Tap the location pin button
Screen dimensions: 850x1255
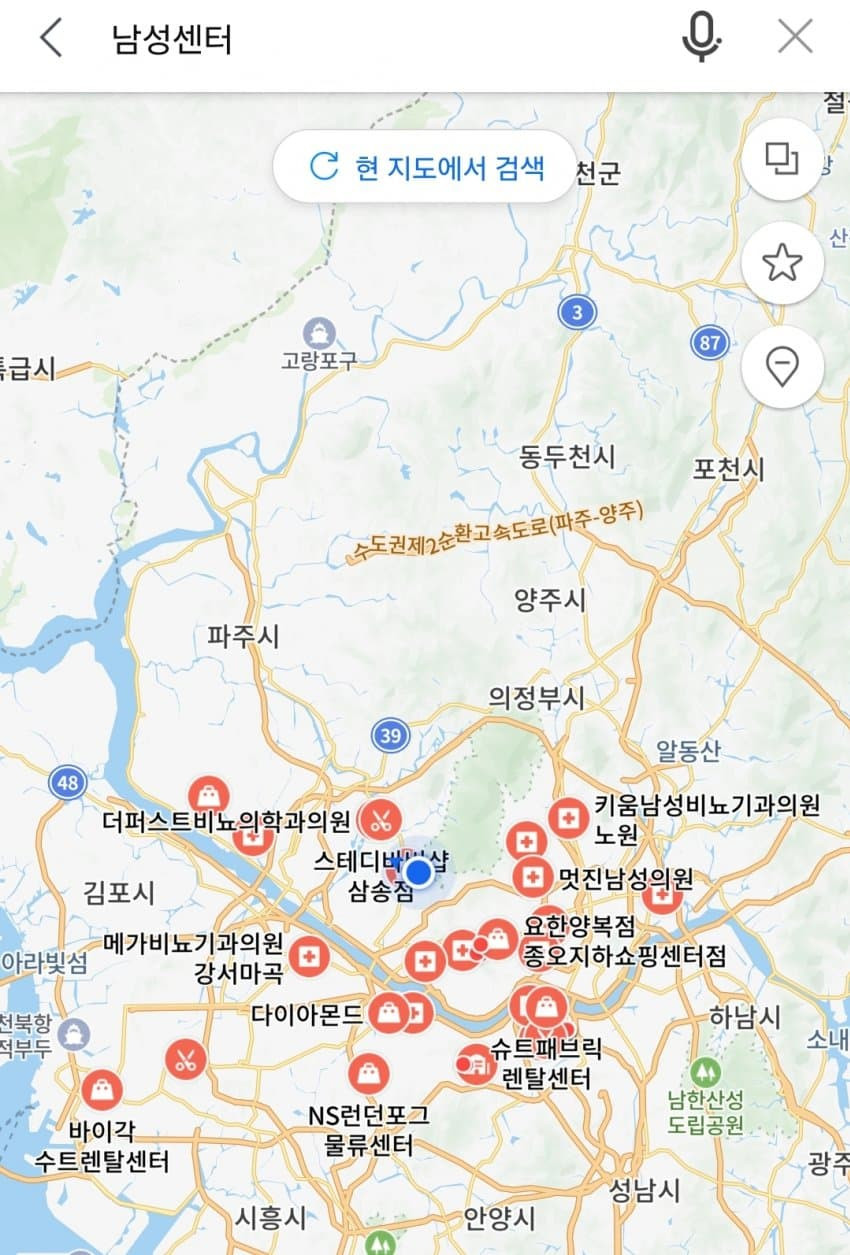[782, 367]
